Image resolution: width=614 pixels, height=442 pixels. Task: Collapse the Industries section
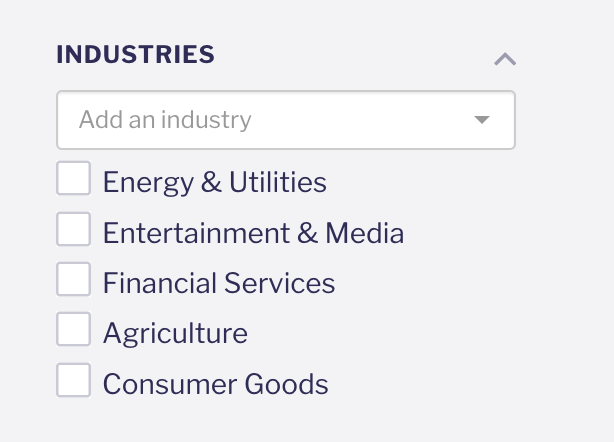(505, 59)
